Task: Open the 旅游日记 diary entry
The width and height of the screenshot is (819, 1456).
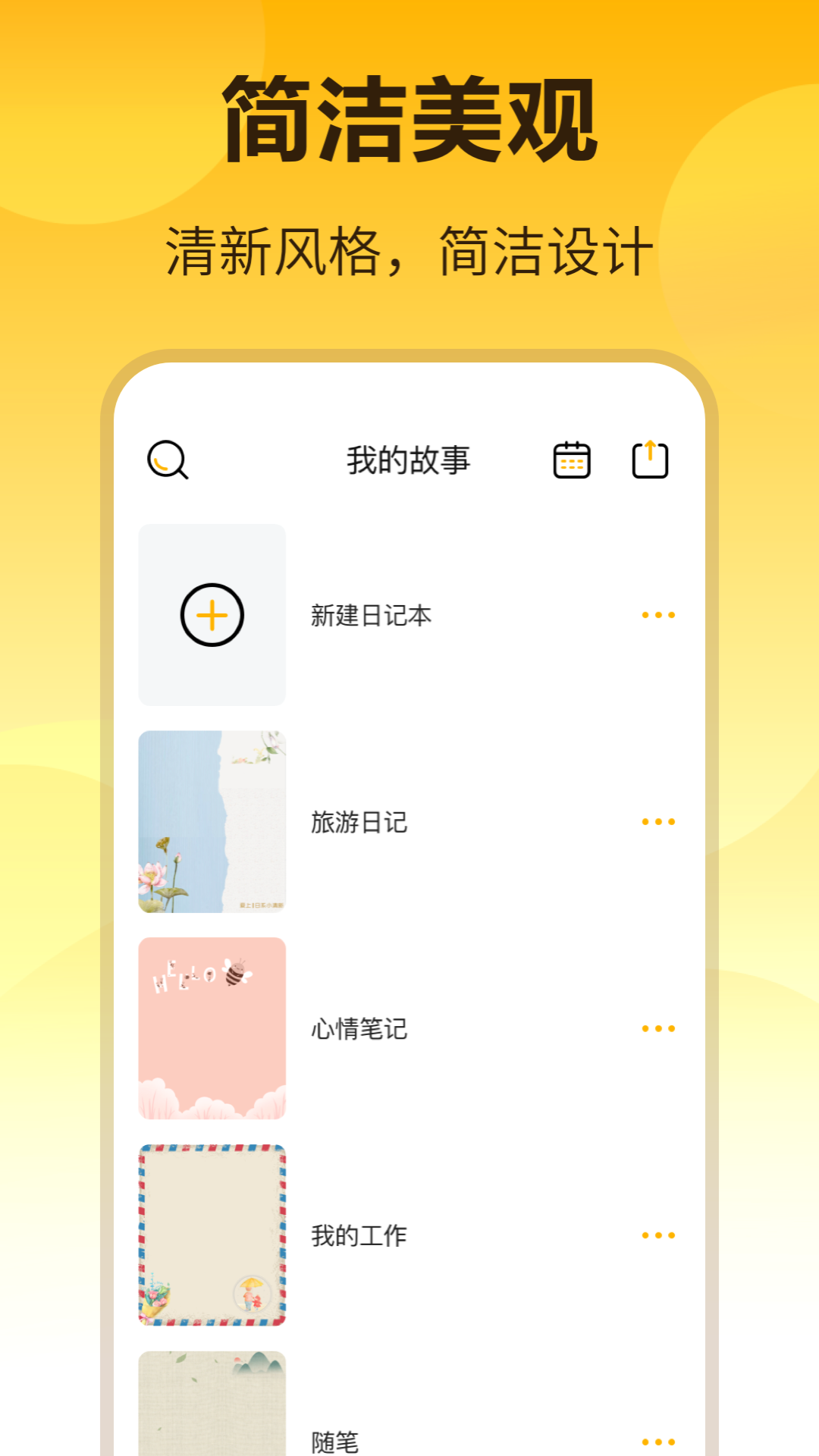Action: [x=359, y=822]
